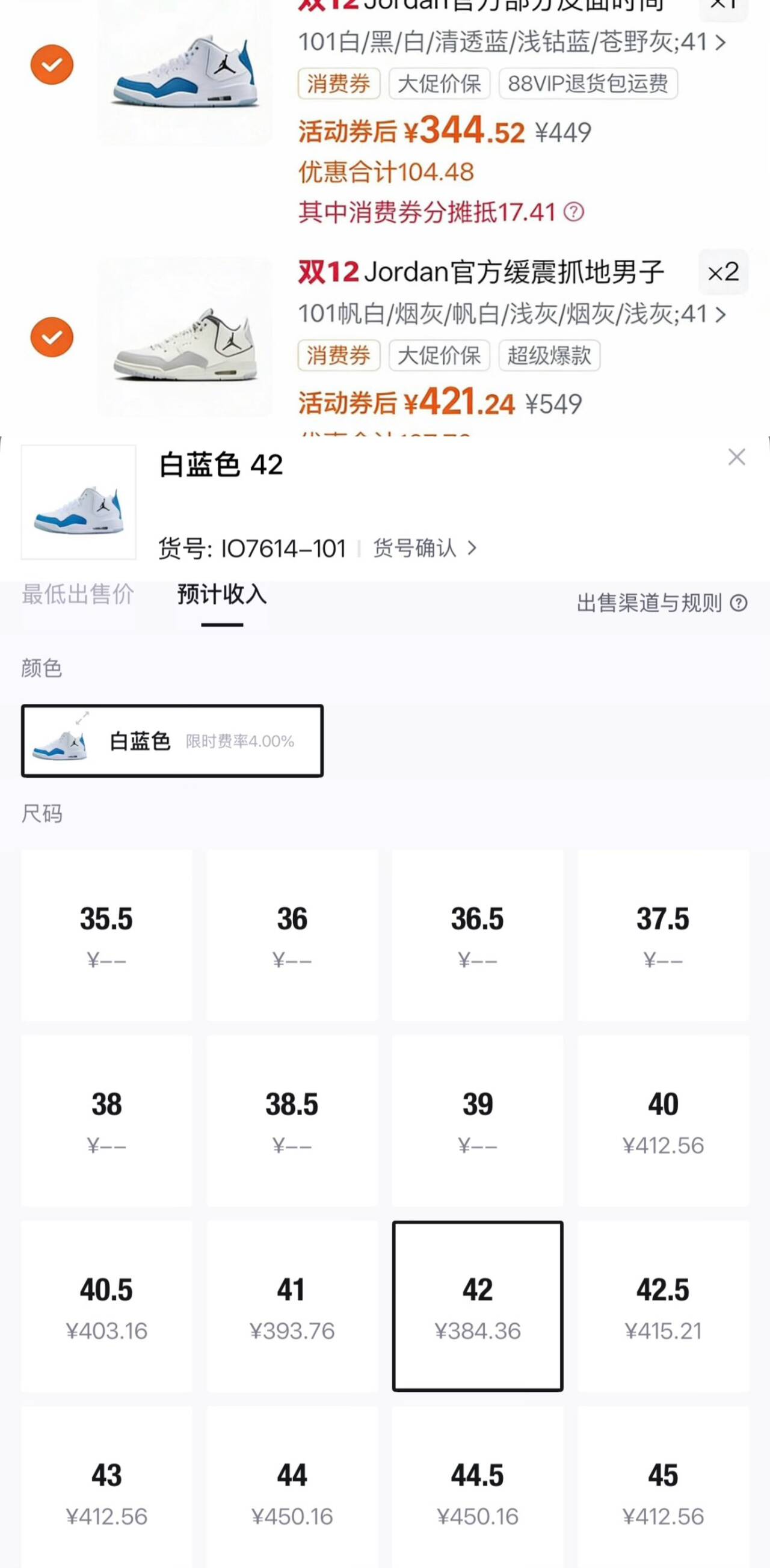Choose size 42.5 priced ¥415.21
Image resolution: width=770 pixels, height=1568 pixels.
click(662, 1306)
